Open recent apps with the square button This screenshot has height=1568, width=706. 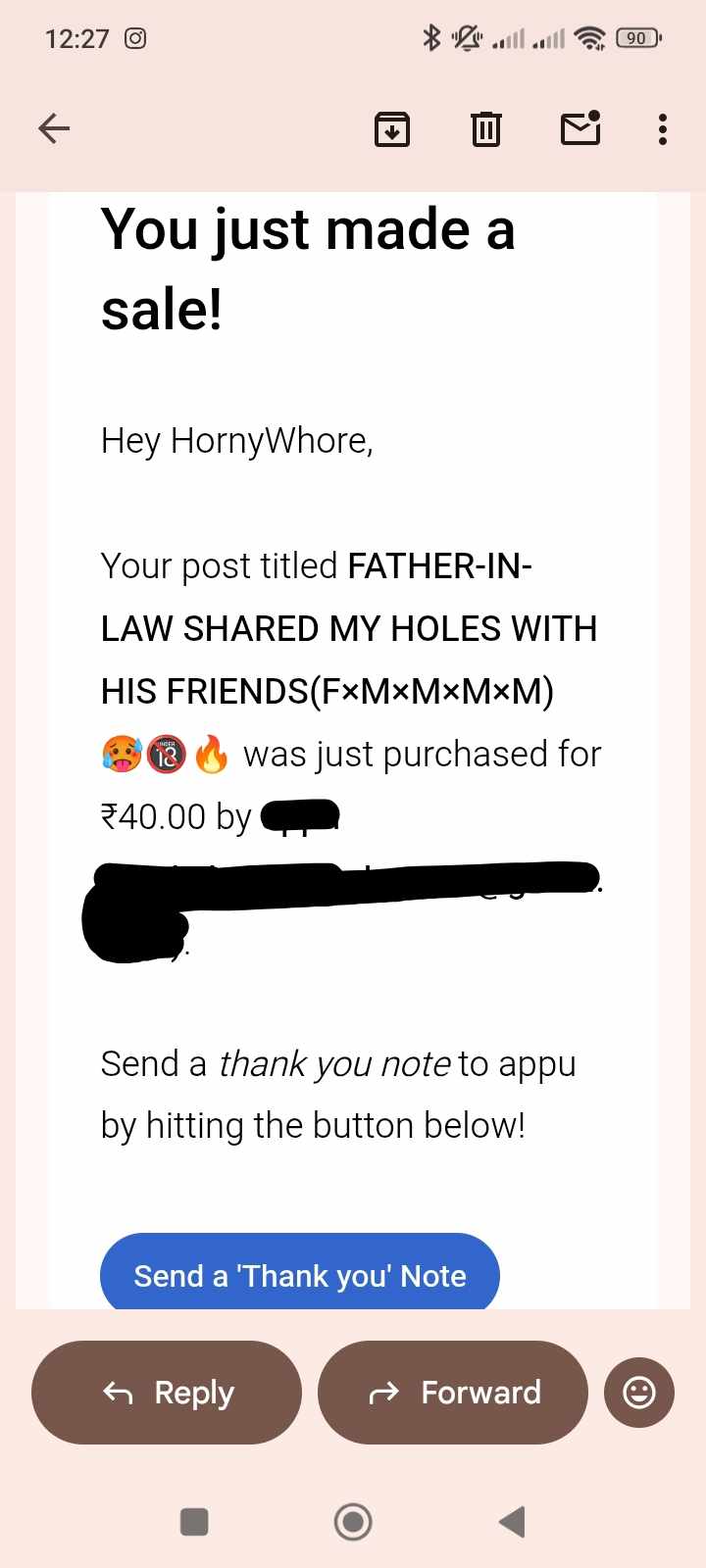[x=194, y=1522]
